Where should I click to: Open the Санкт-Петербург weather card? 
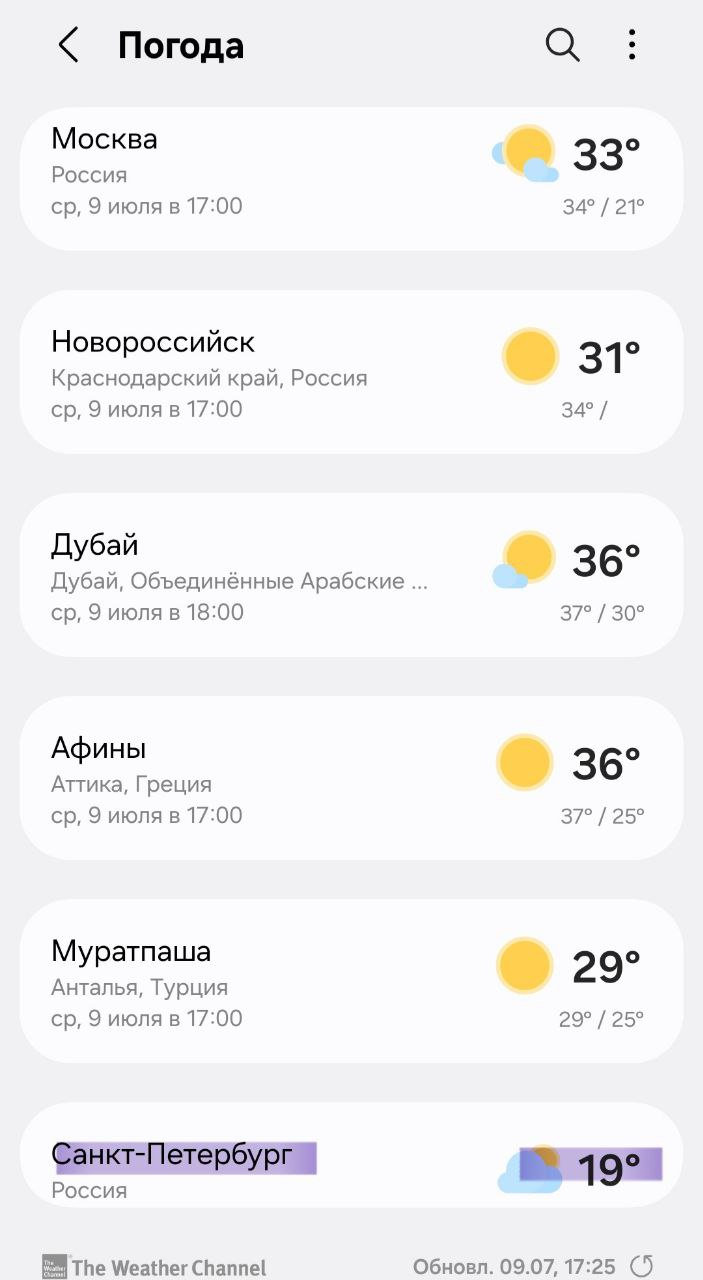click(x=351, y=1155)
